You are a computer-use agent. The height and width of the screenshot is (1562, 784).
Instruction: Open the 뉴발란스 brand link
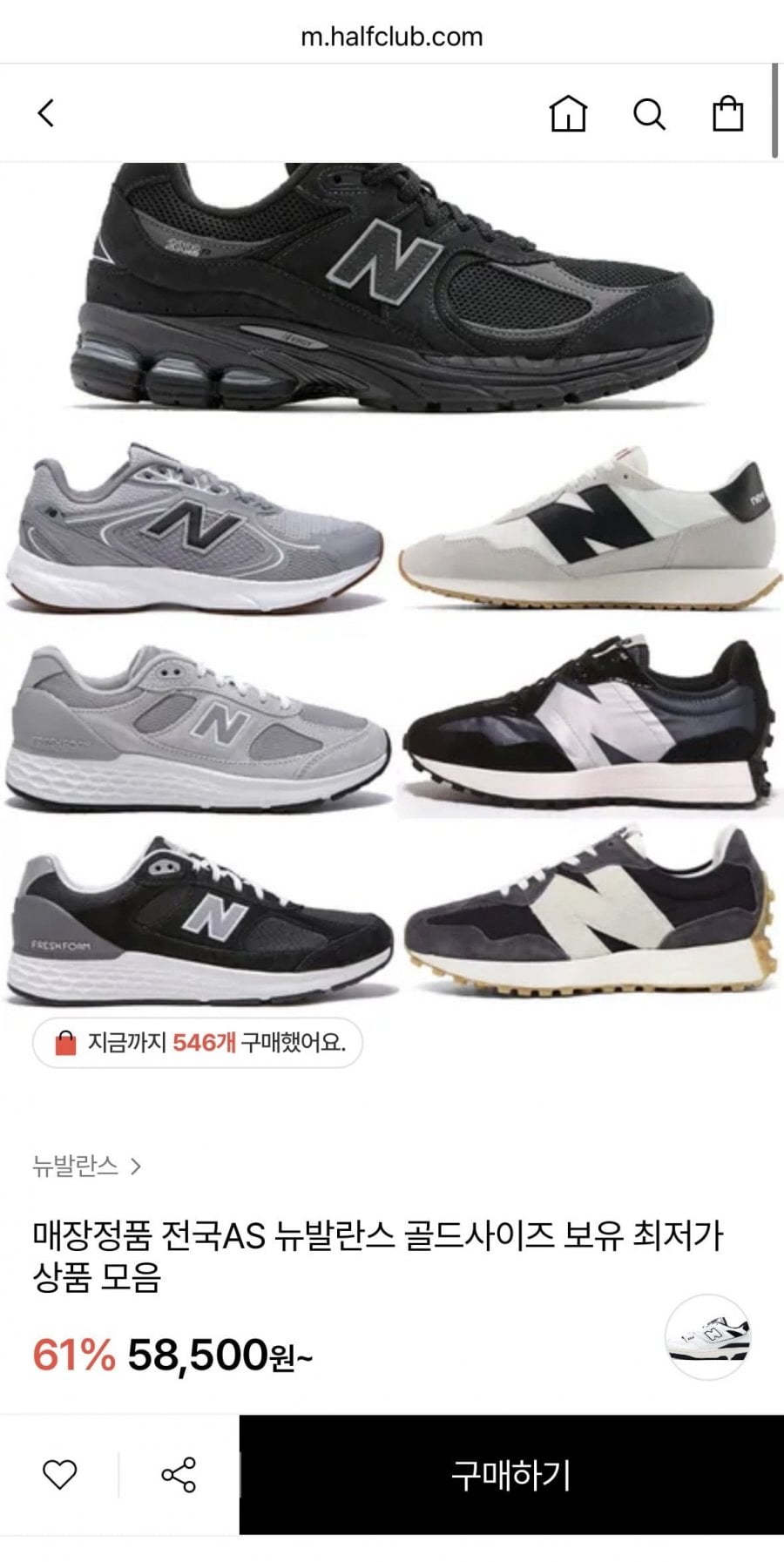86,1166
